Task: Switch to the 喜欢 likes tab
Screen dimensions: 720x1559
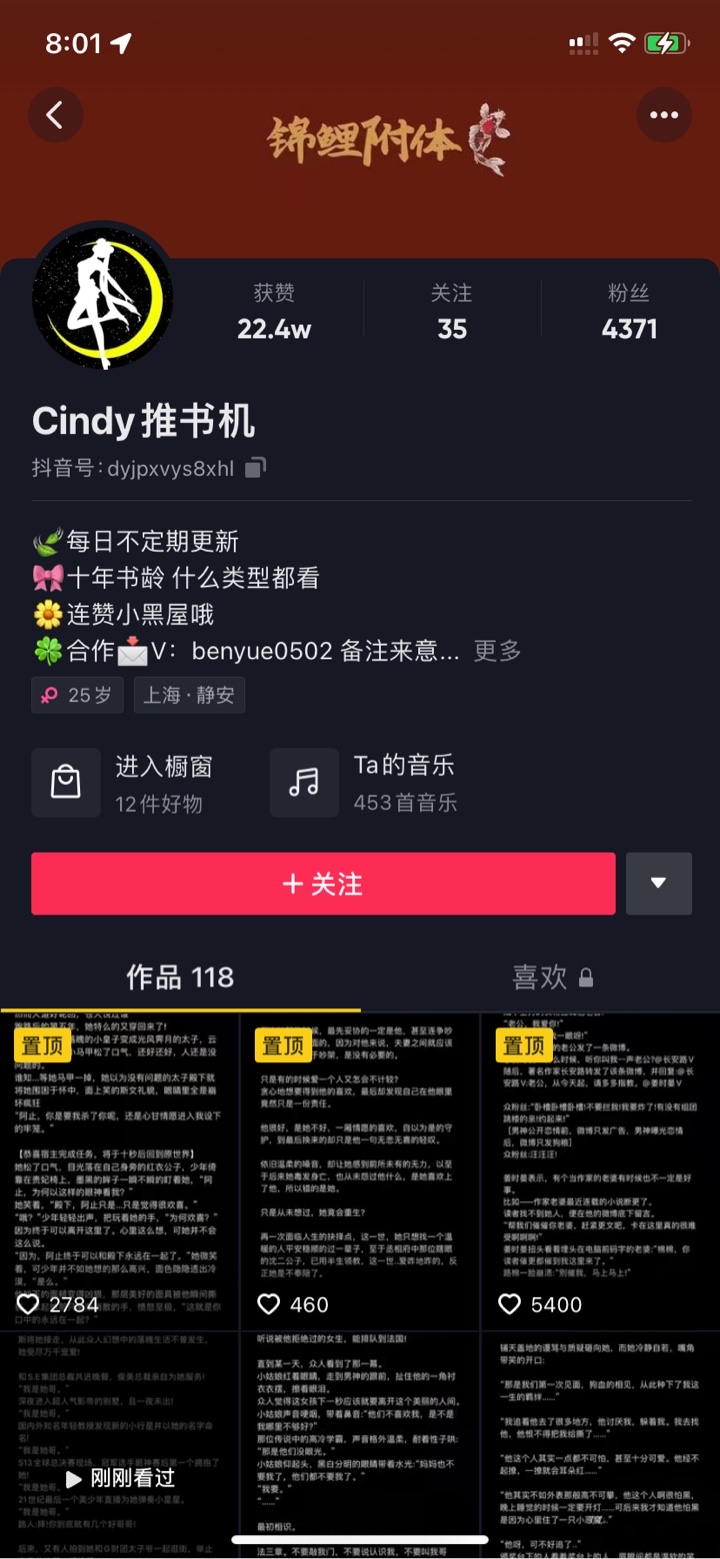Action: [x=552, y=977]
